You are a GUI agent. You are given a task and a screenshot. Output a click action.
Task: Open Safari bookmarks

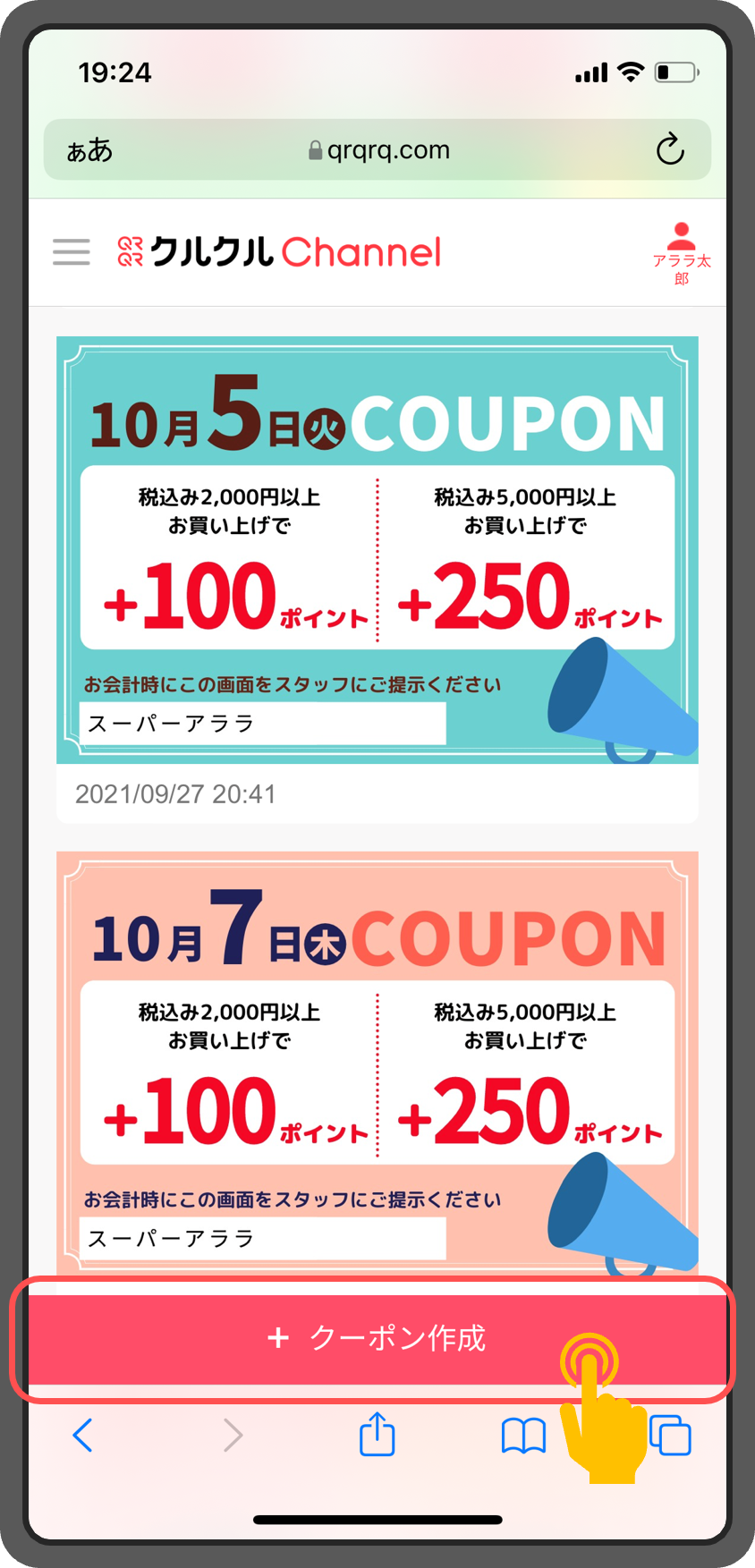[523, 1437]
